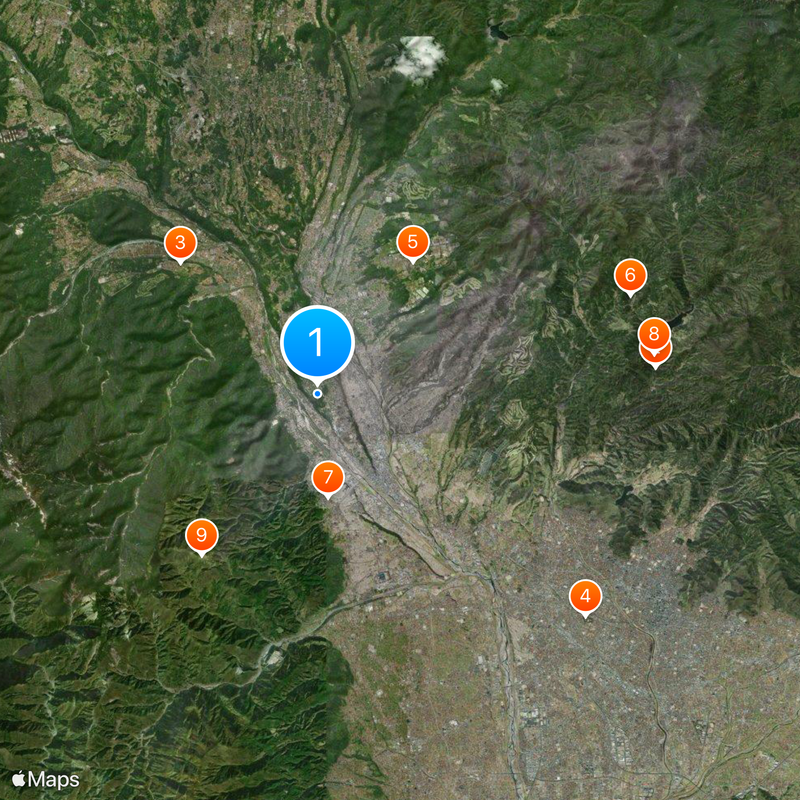Image resolution: width=800 pixels, height=800 pixels.
Task: Select the blue map pin numbered 1
Action: pos(317,343)
